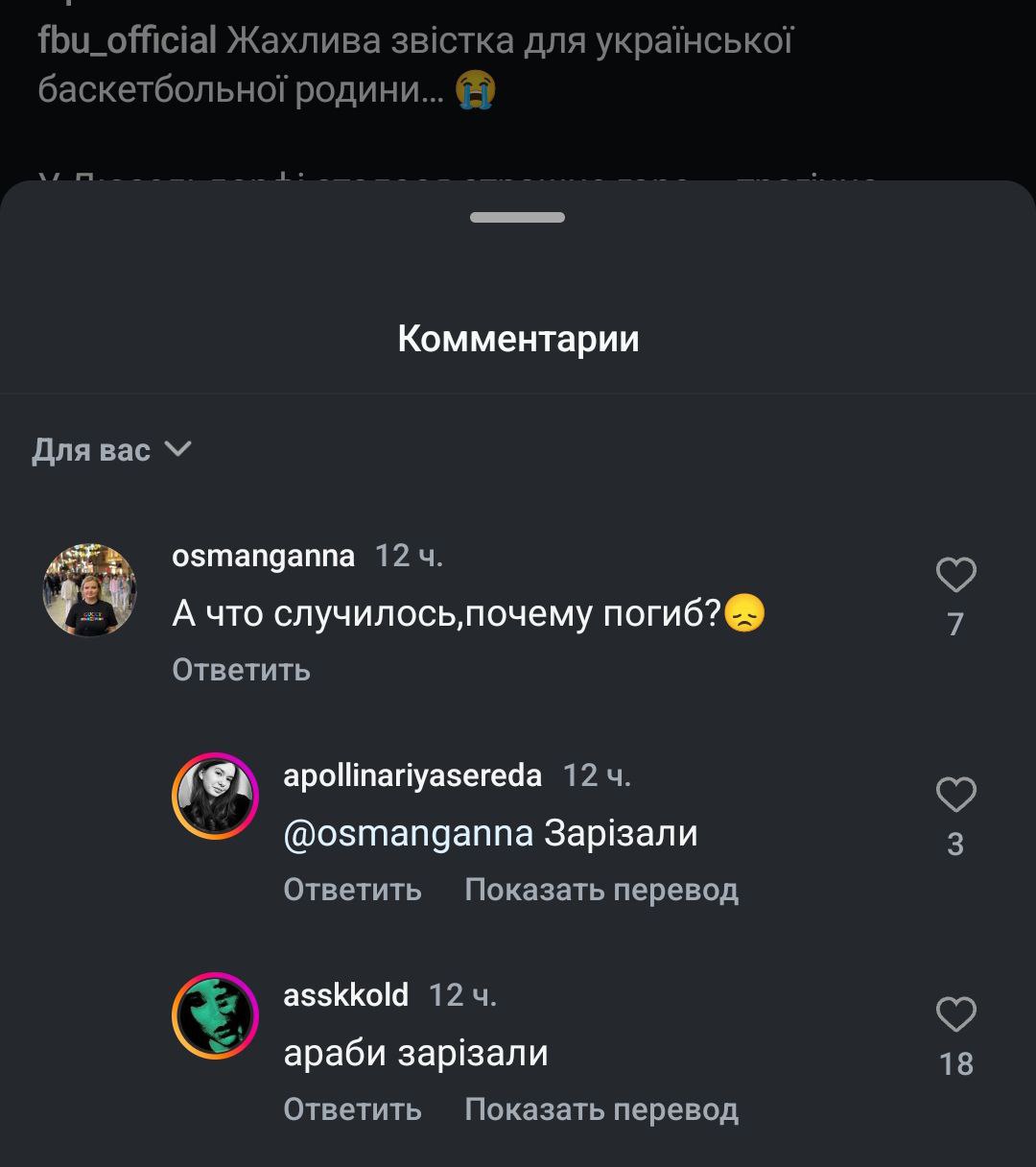Open apollinariyasereda's profile avatar

[x=215, y=796]
